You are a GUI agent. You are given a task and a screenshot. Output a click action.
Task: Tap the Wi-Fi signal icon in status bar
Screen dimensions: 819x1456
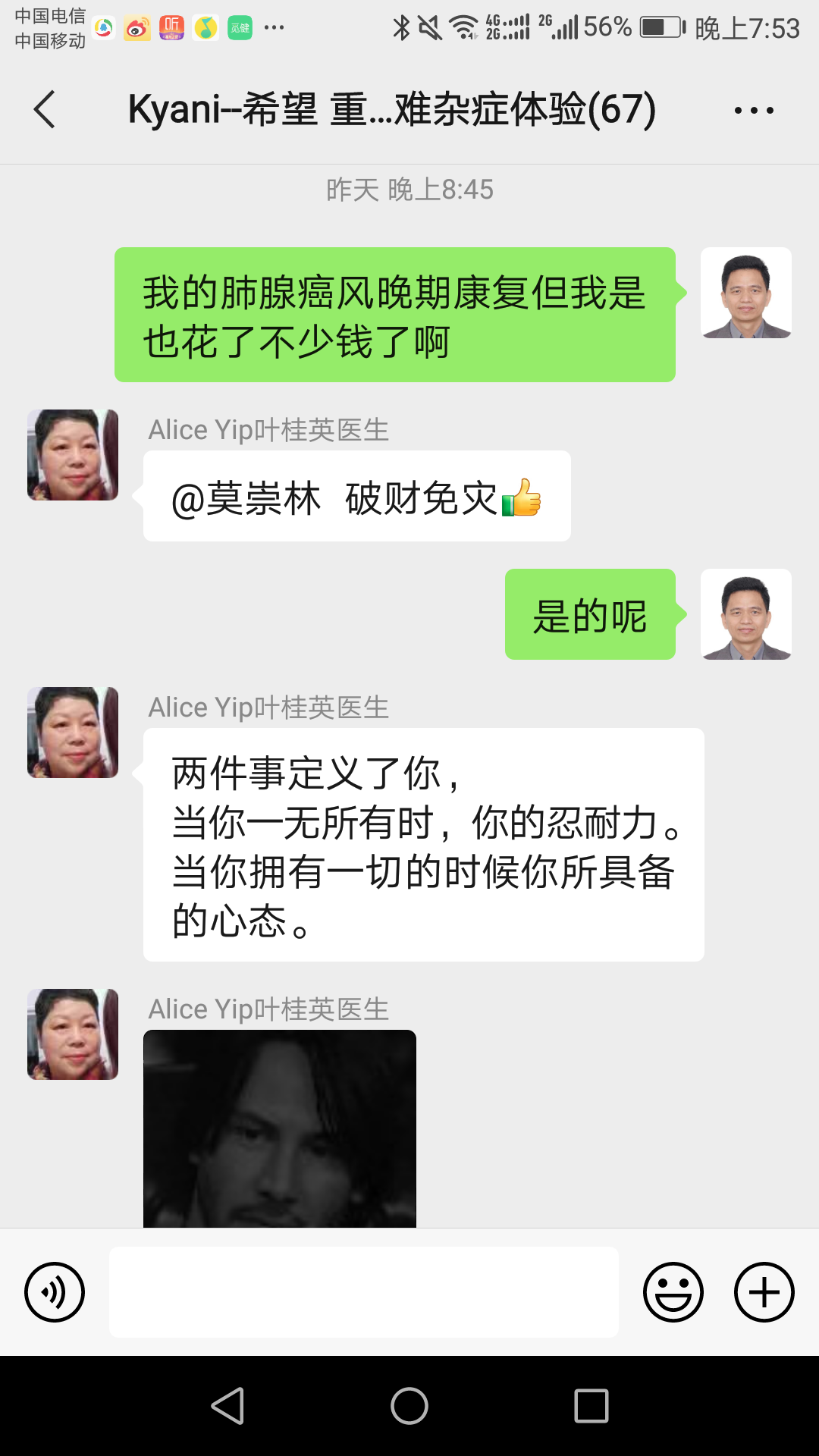pyautogui.click(x=463, y=25)
